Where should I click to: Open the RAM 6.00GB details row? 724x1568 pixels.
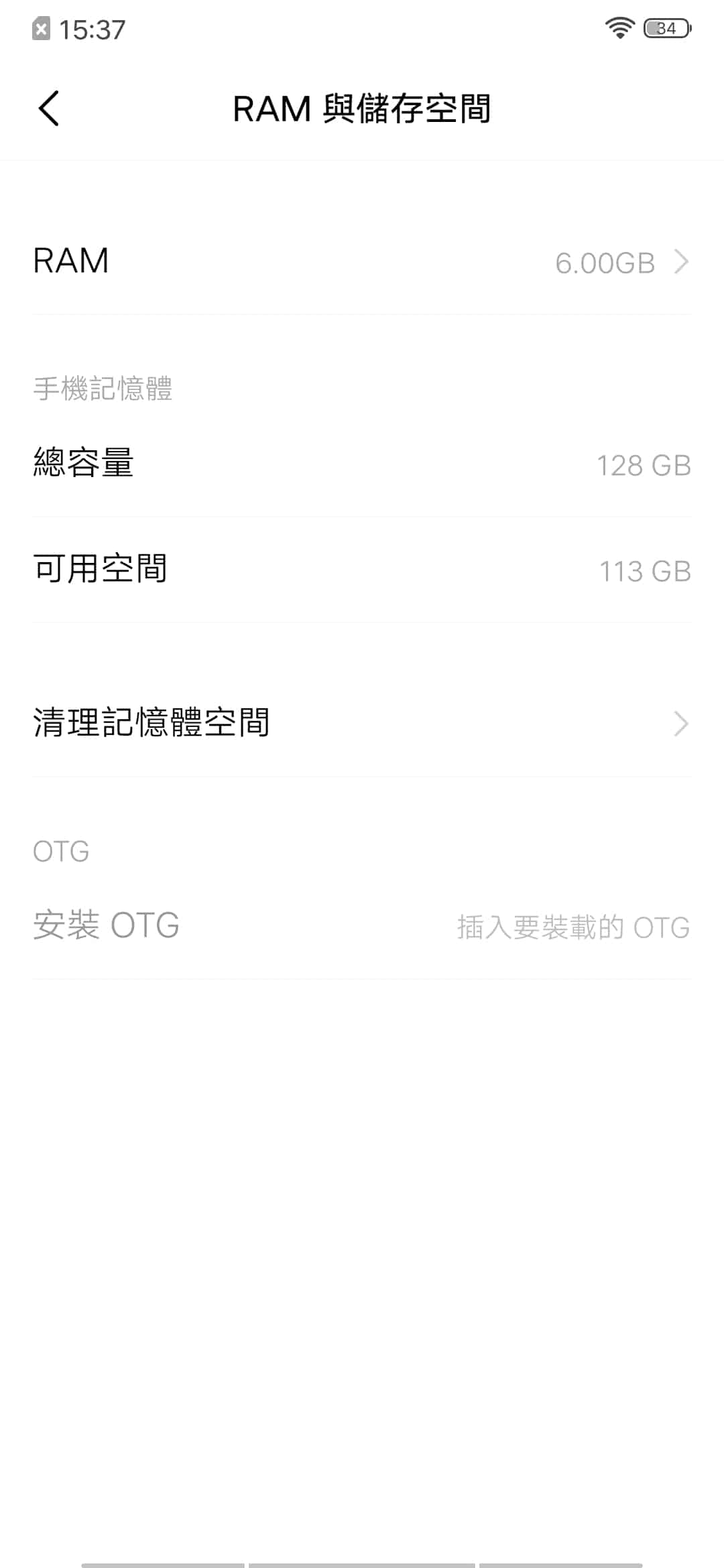click(x=362, y=261)
